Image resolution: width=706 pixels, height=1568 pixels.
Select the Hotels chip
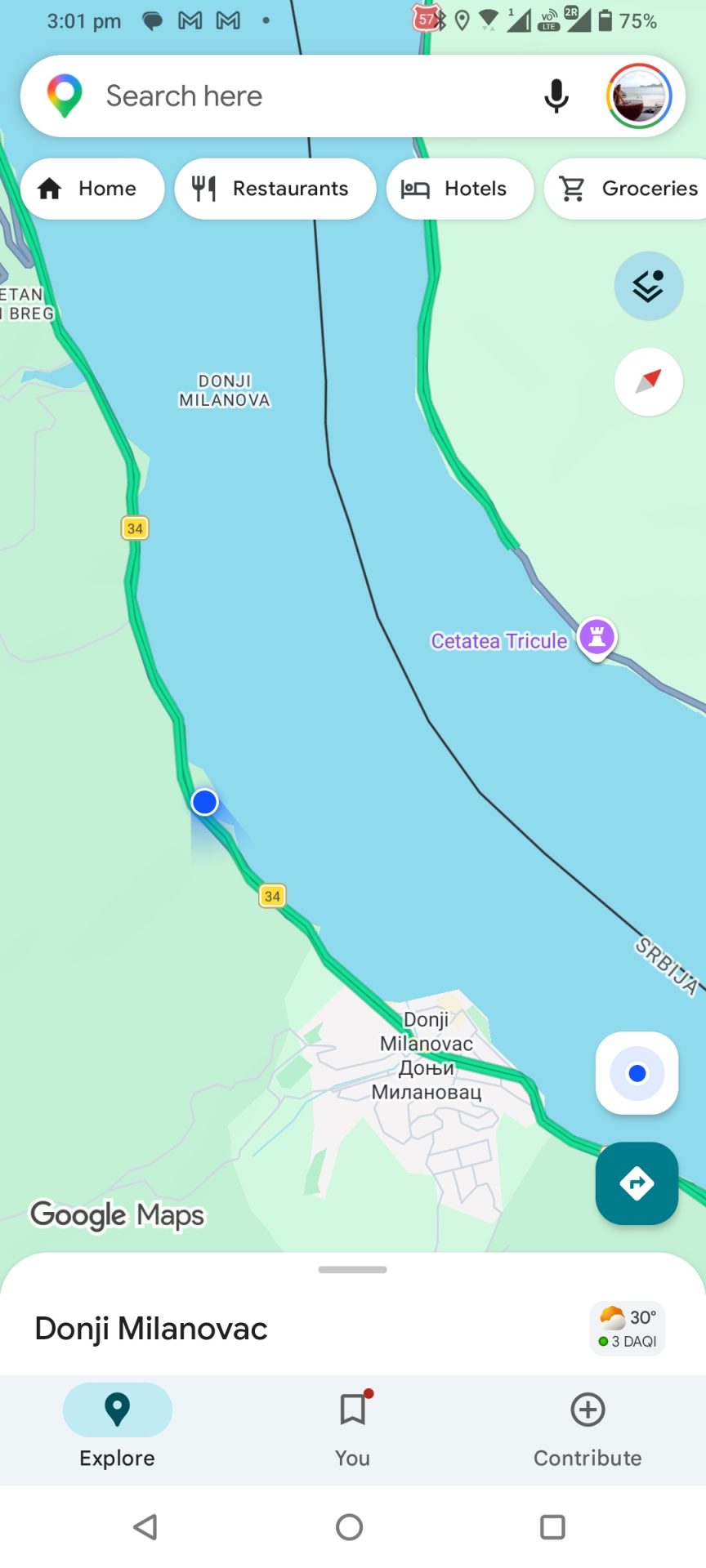460,189
